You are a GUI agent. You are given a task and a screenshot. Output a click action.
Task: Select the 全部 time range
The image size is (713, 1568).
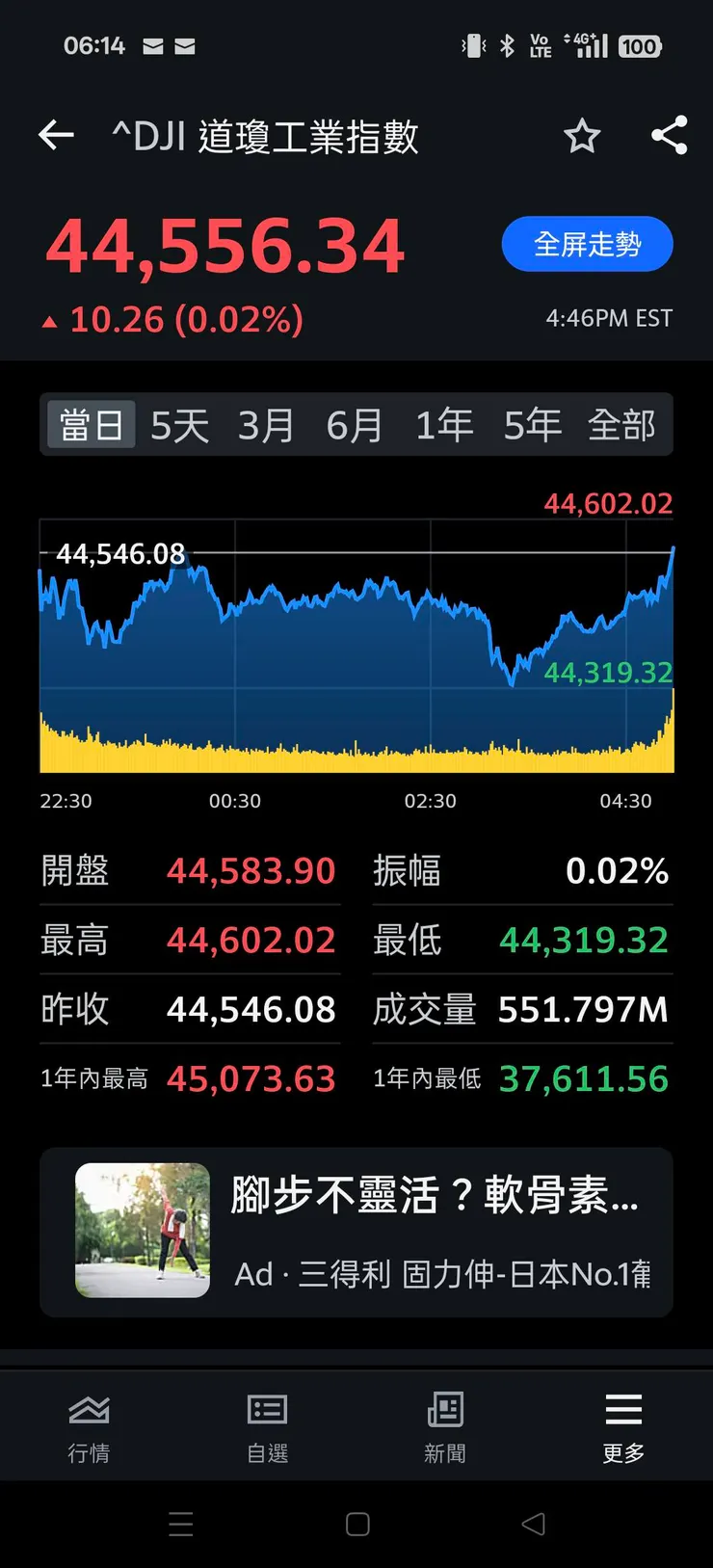[x=620, y=424]
